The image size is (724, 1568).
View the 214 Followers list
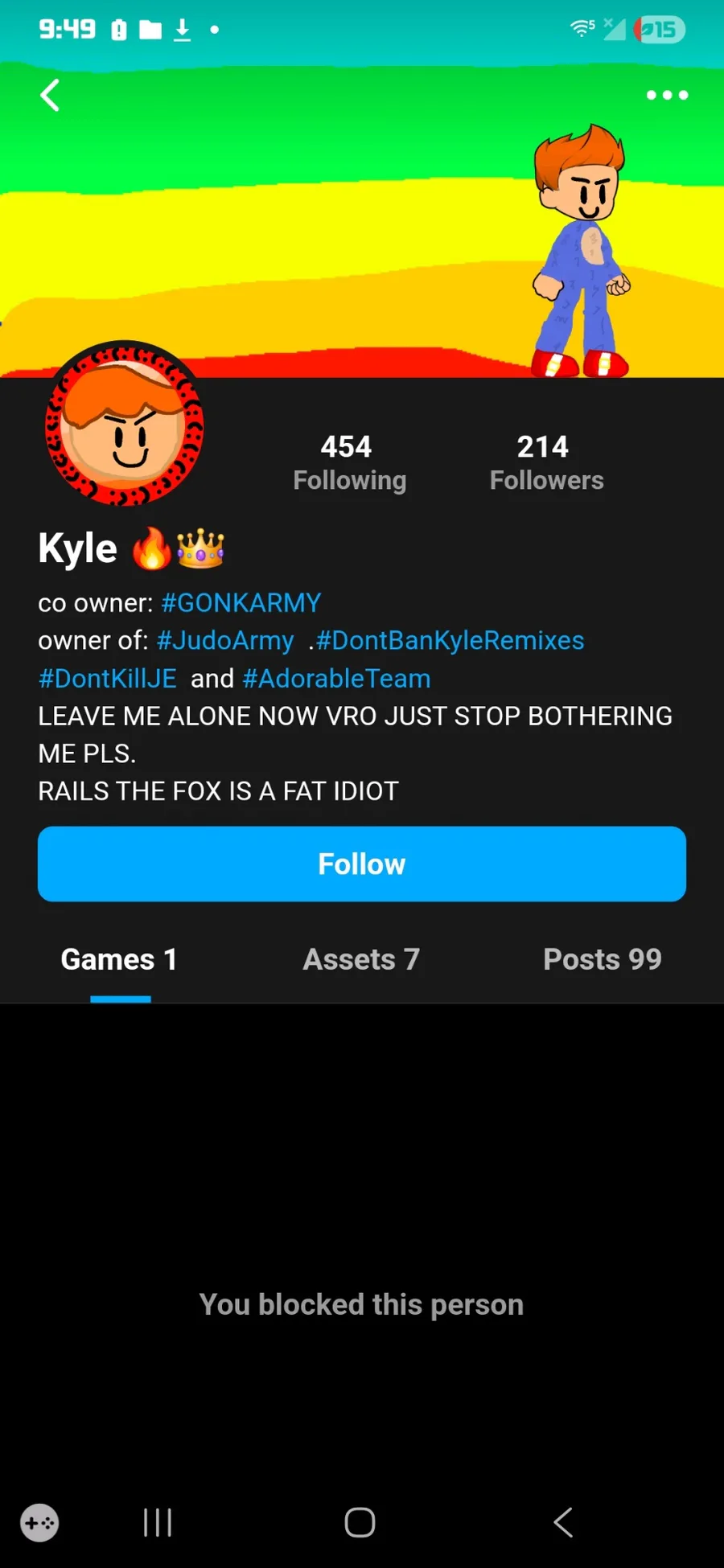546,462
